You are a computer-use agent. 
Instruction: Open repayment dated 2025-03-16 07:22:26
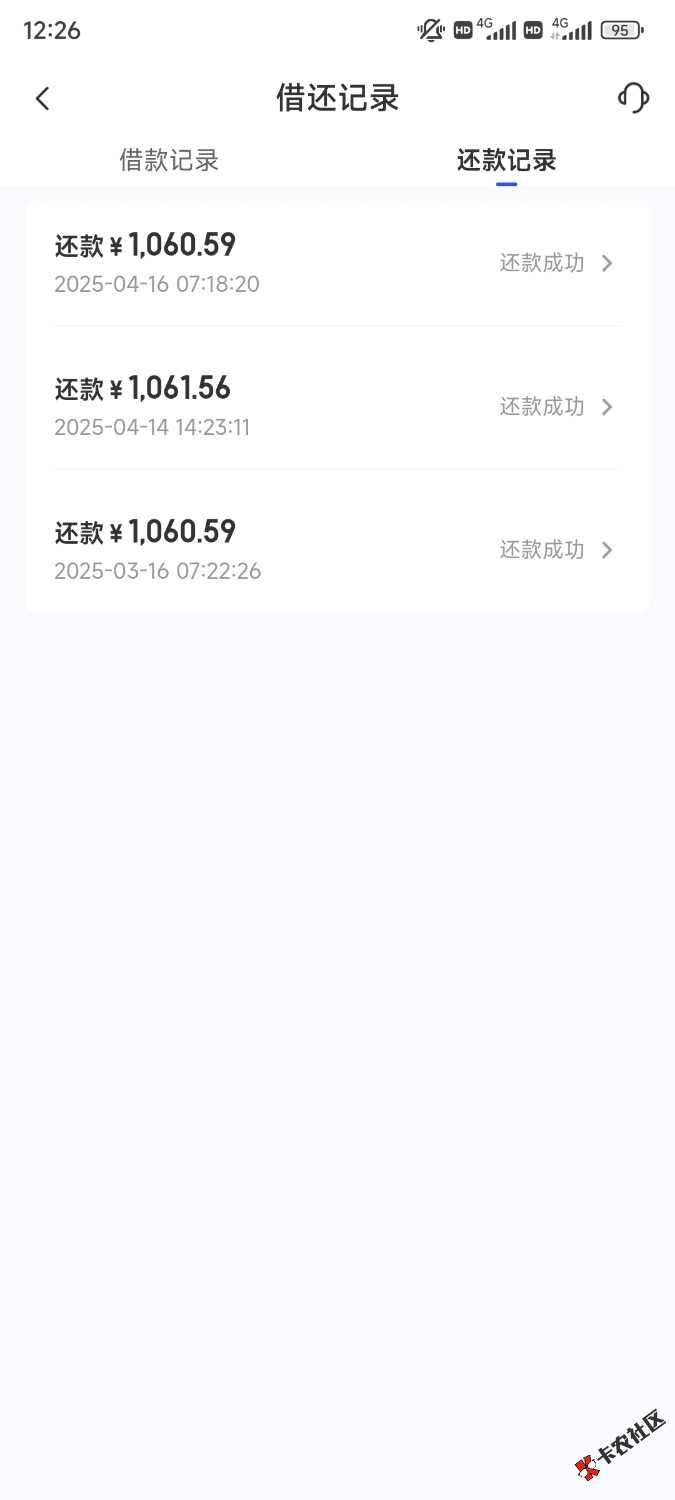[337, 549]
